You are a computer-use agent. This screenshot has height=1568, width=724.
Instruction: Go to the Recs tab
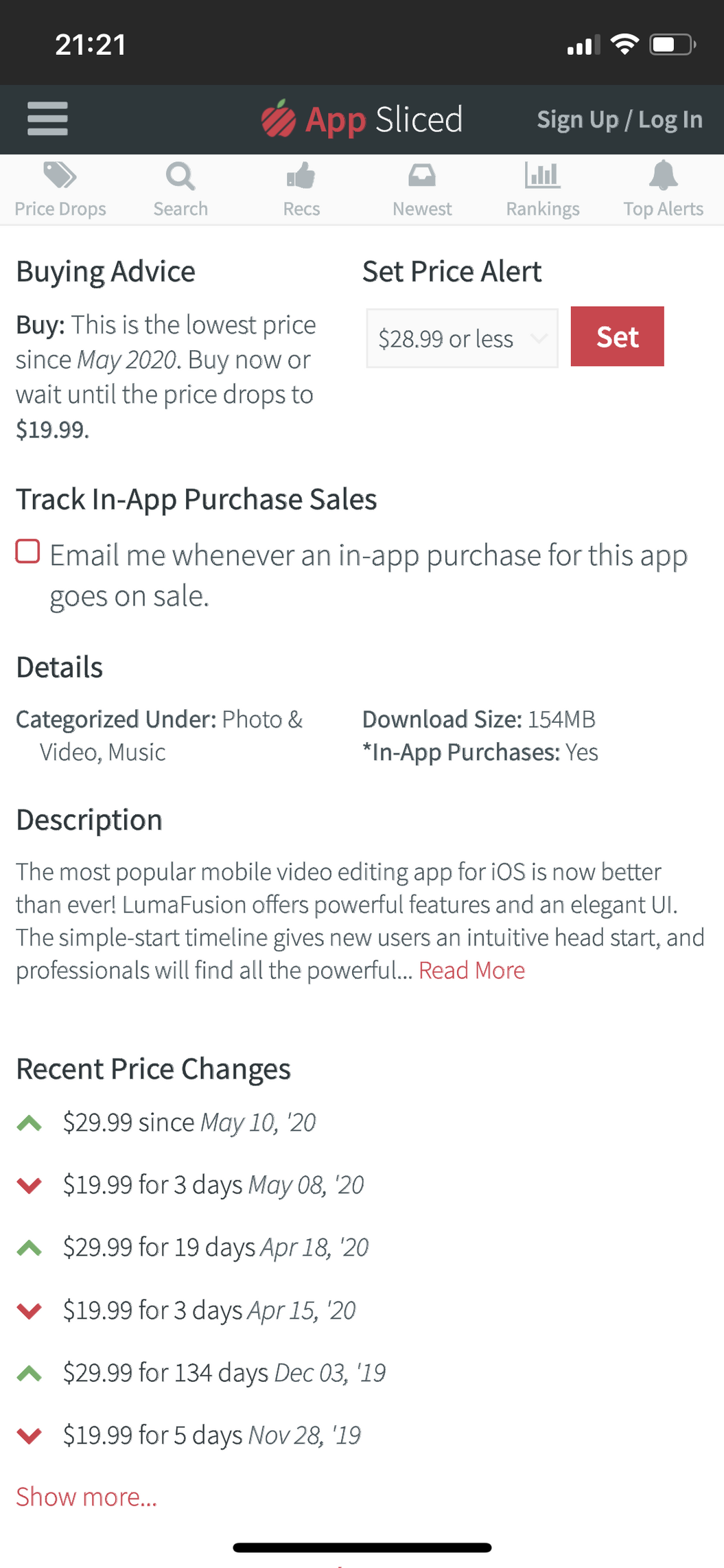(x=301, y=190)
